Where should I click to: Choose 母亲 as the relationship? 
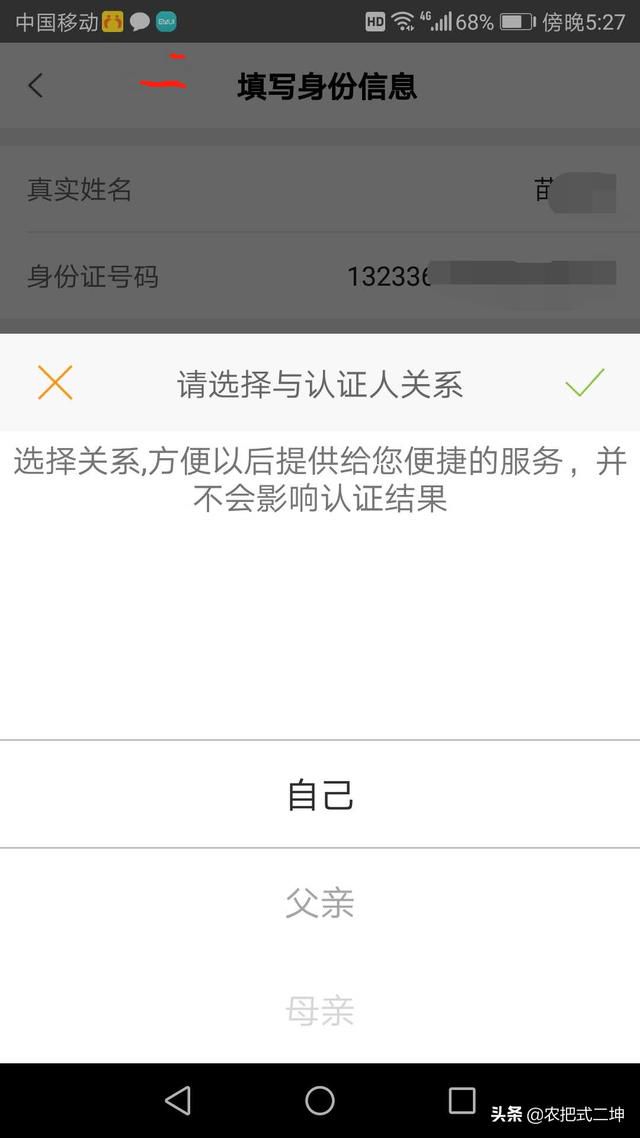tap(320, 1011)
